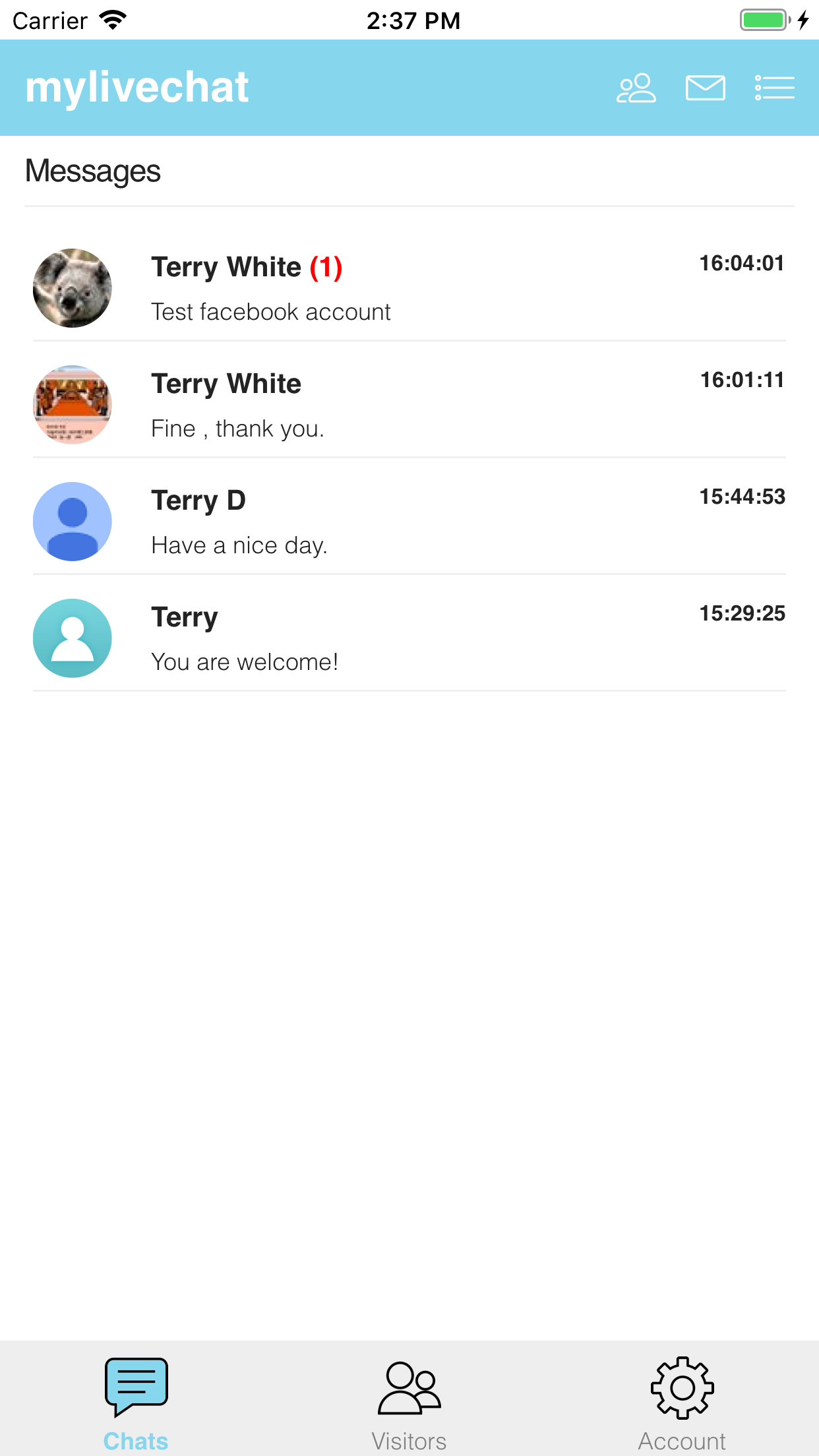The height and width of the screenshot is (1456, 819).
Task: Go to the Account tab
Action: [x=682, y=1401]
